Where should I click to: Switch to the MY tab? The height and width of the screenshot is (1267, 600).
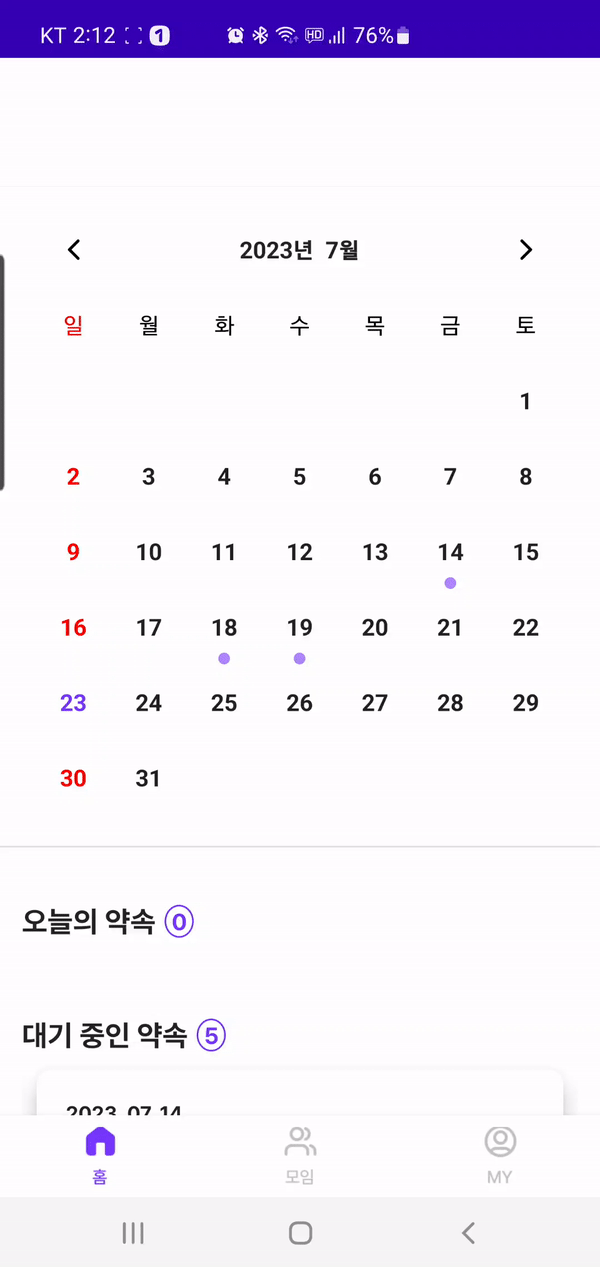pyautogui.click(x=499, y=1155)
